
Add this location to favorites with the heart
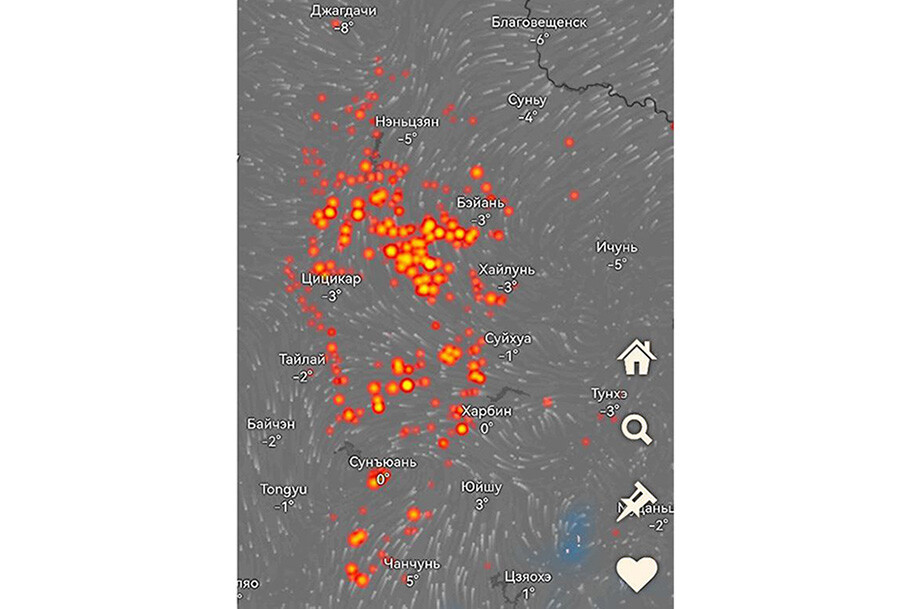pyautogui.click(x=636, y=574)
